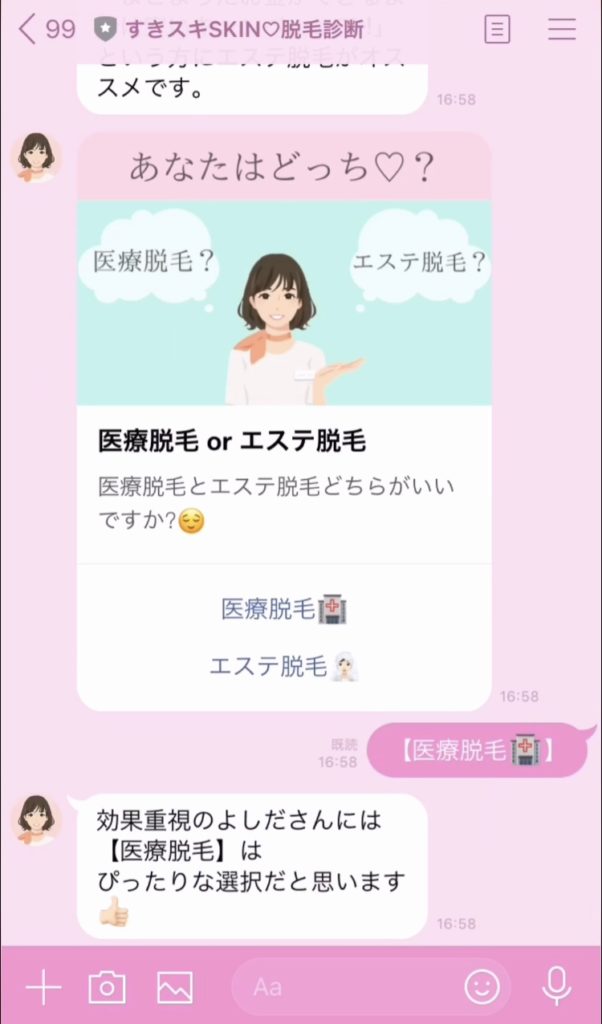
Task: Select the 医療脱毛 option
Action: pyautogui.click(x=283, y=608)
